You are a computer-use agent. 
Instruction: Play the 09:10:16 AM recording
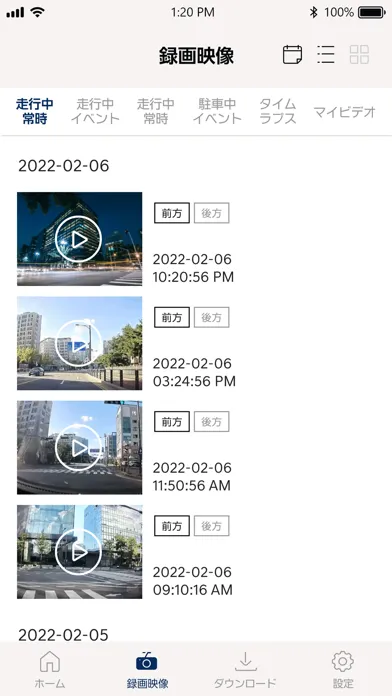pyautogui.click(x=79, y=552)
